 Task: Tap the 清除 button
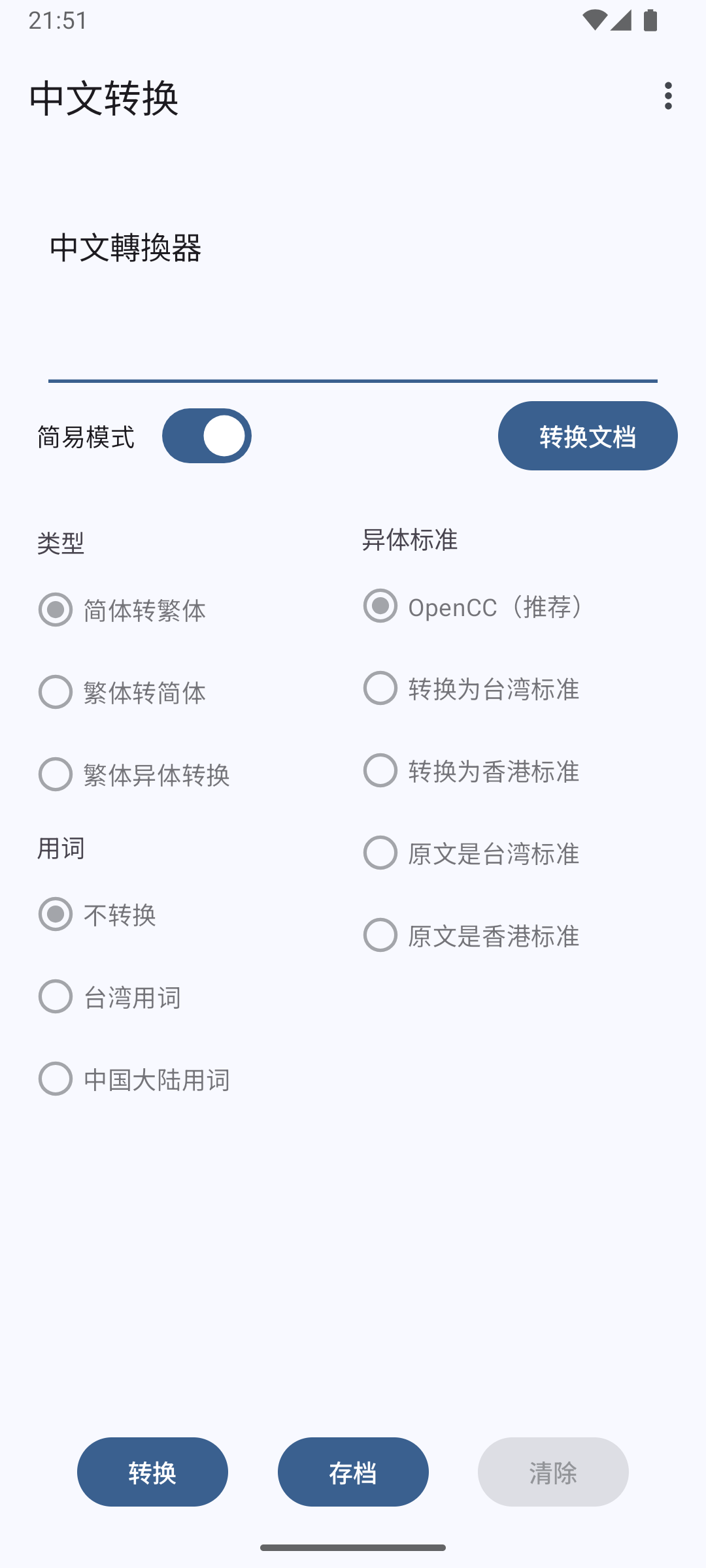pos(553,1472)
